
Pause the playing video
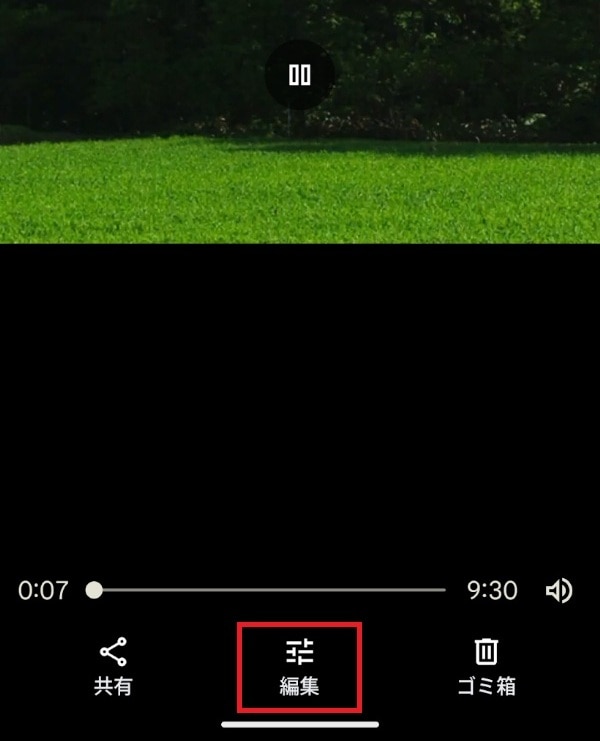point(299,75)
